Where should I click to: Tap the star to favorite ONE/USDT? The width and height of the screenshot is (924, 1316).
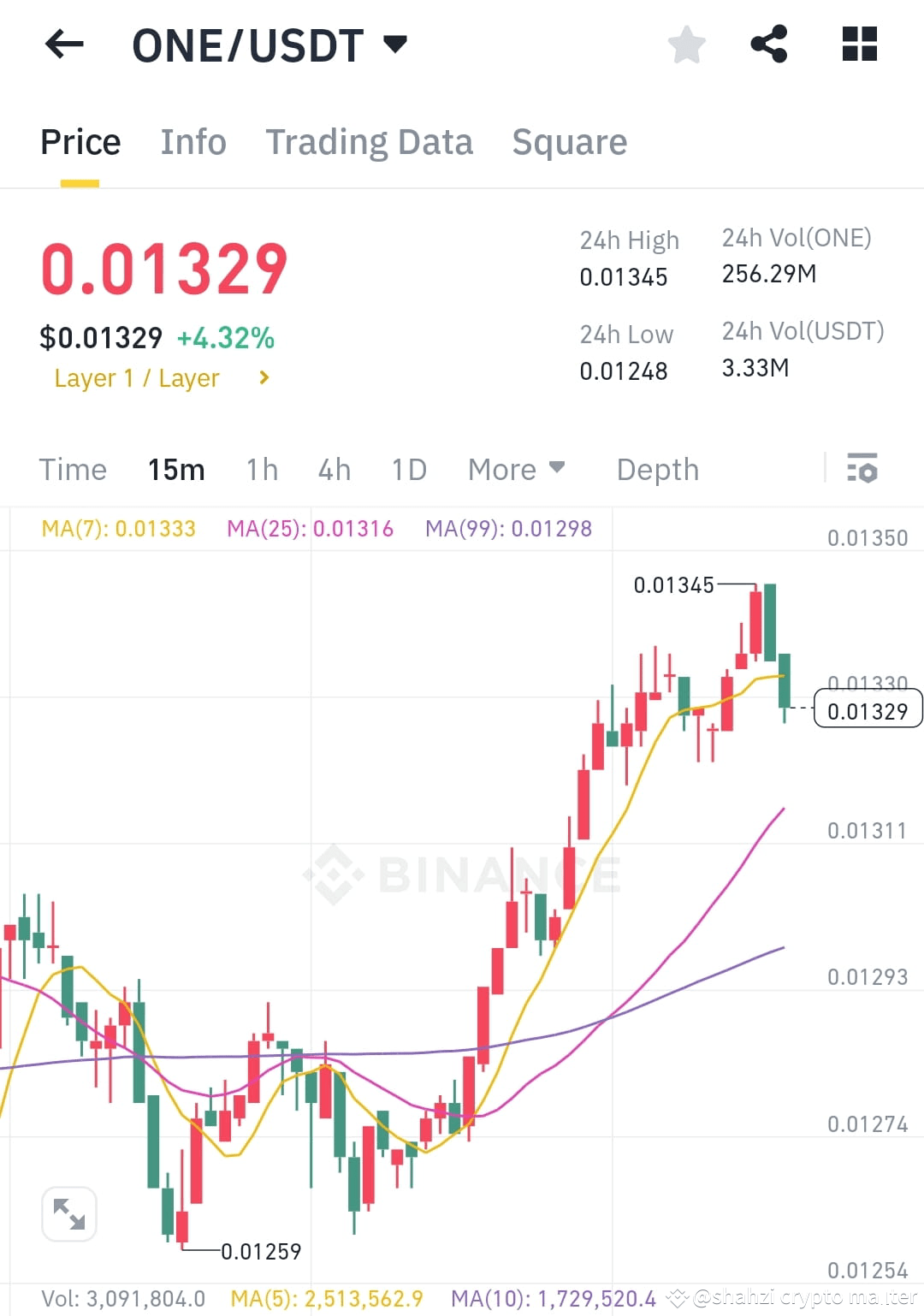point(686,44)
